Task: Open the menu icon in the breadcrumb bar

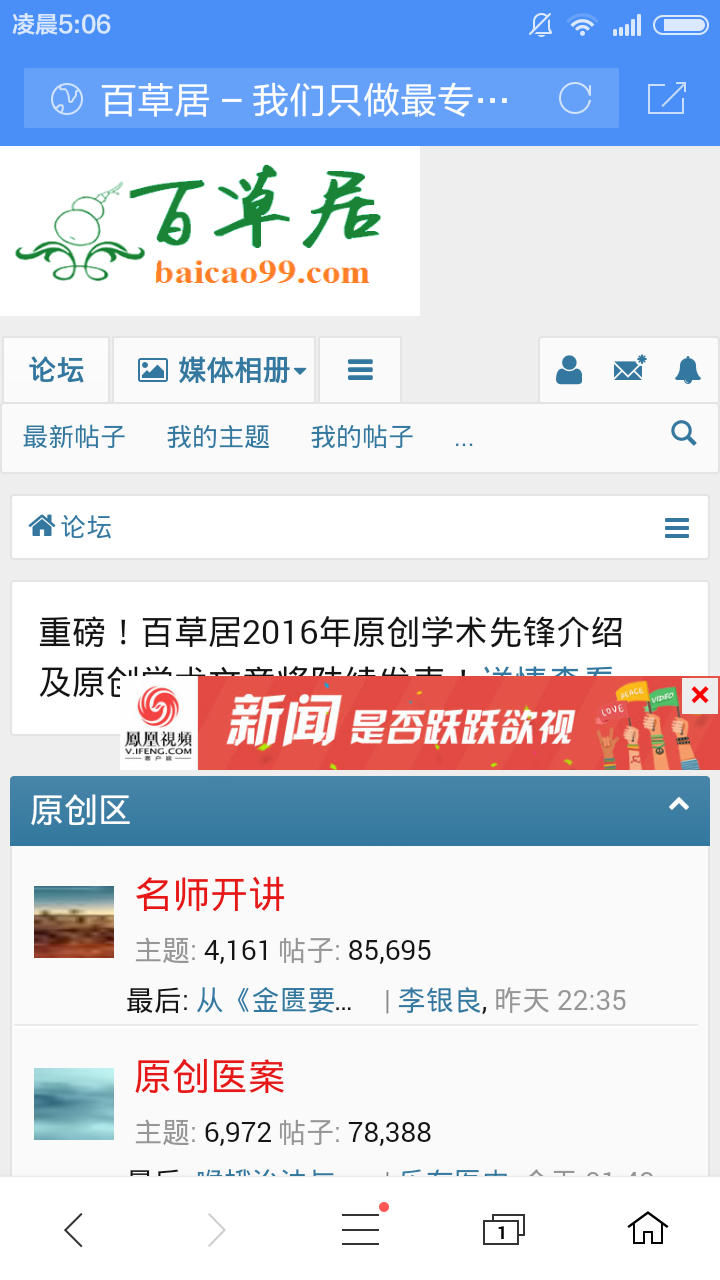Action: tap(677, 528)
